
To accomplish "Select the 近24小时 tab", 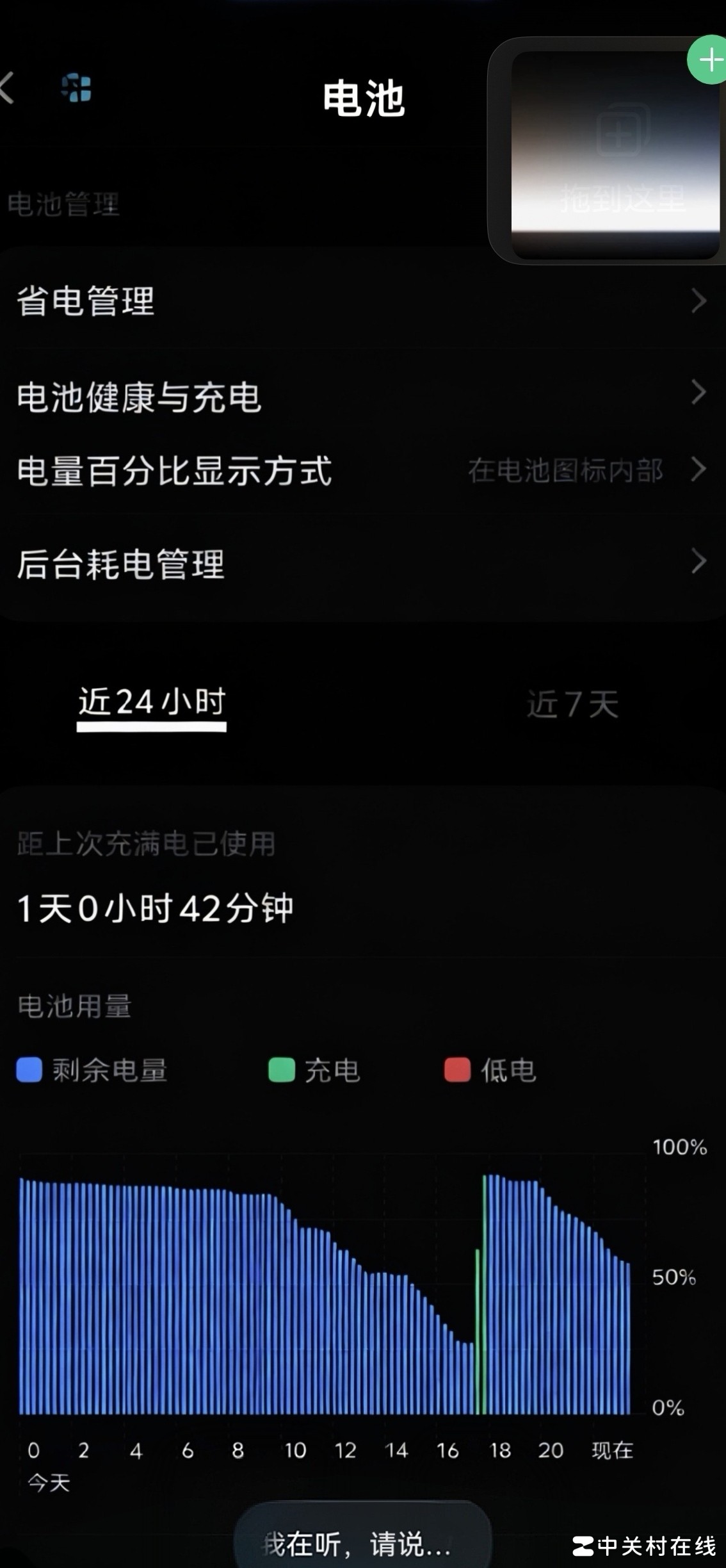I will (x=152, y=703).
